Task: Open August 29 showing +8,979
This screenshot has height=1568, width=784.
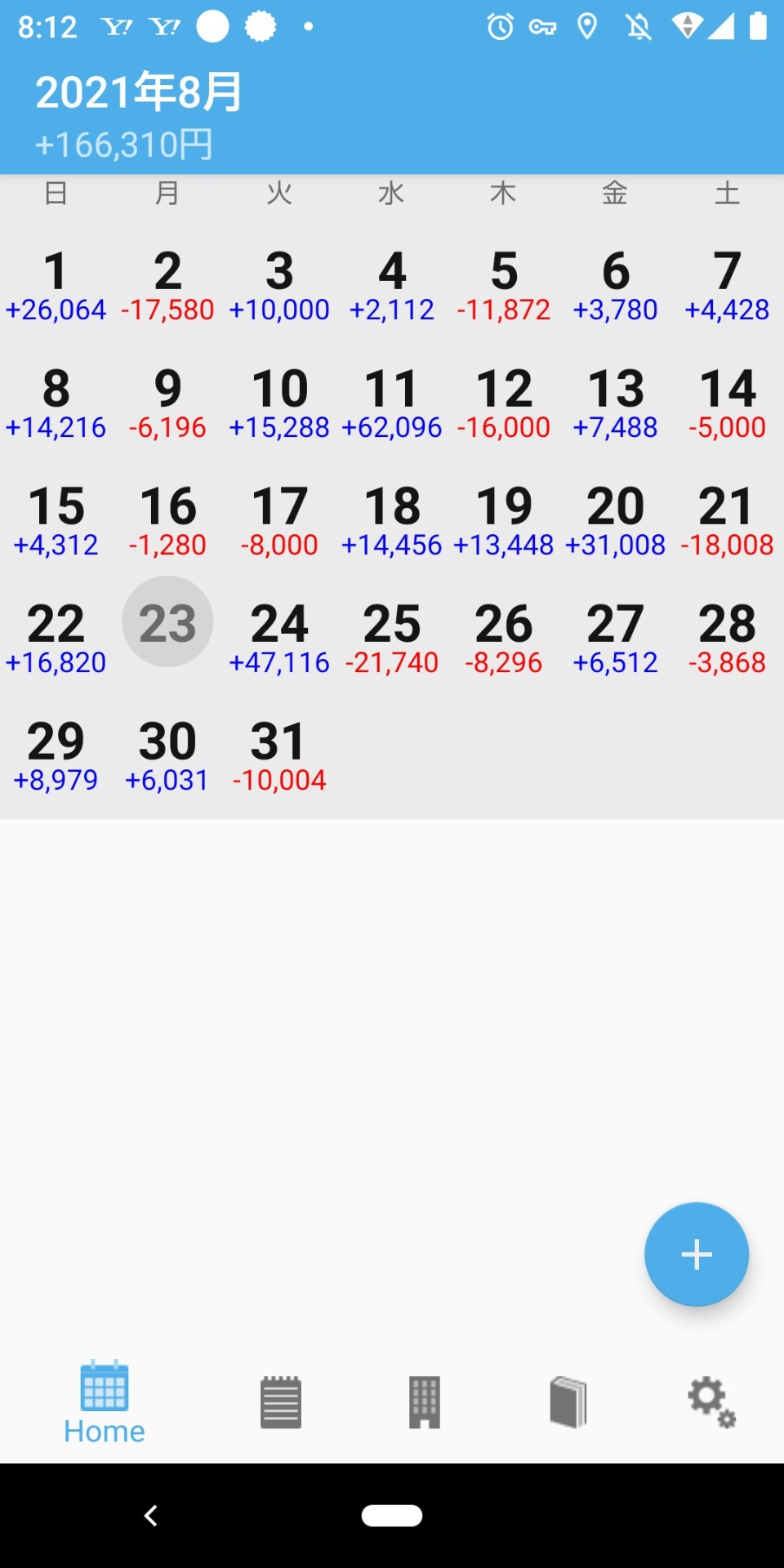Action: point(56,755)
